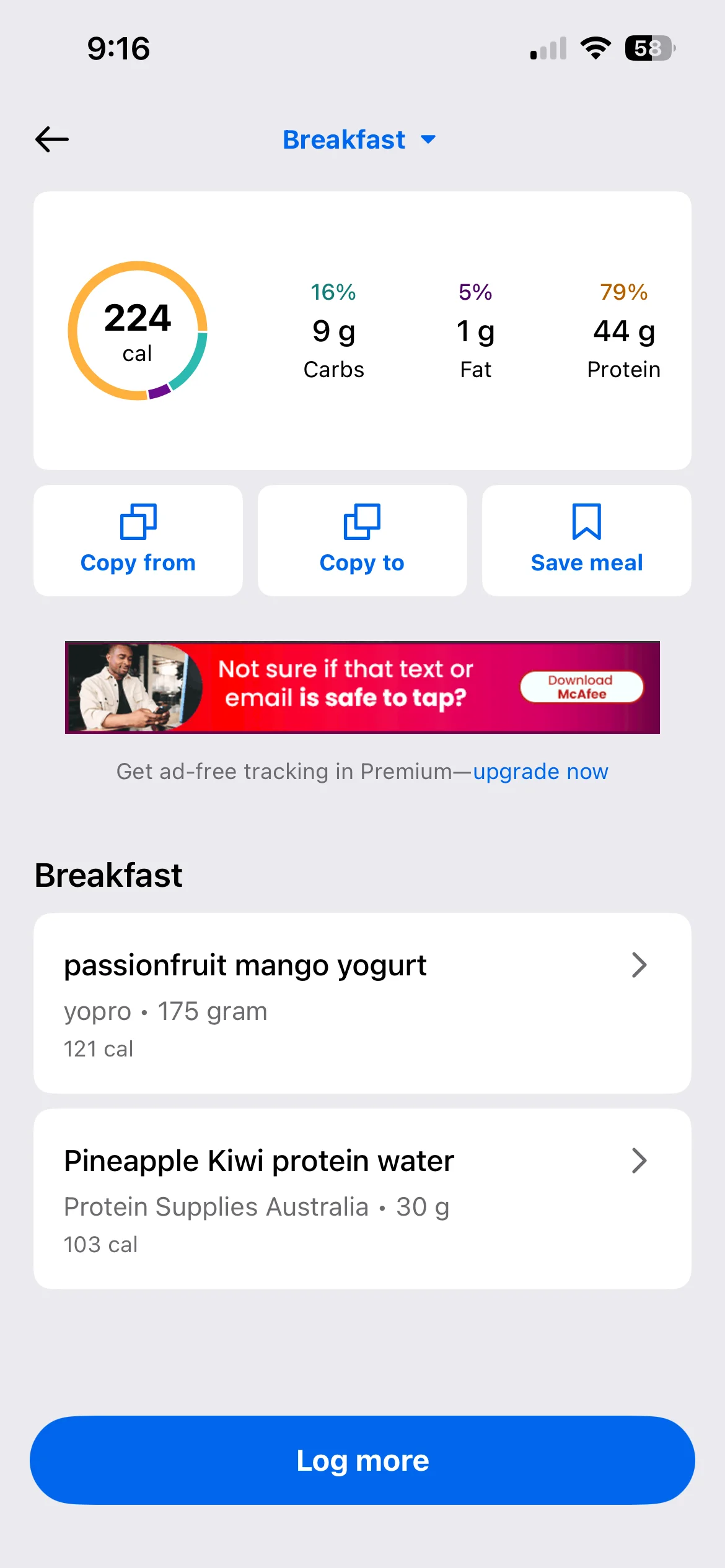
Task: Open the Breakfast meal dropdown
Action: (359, 140)
